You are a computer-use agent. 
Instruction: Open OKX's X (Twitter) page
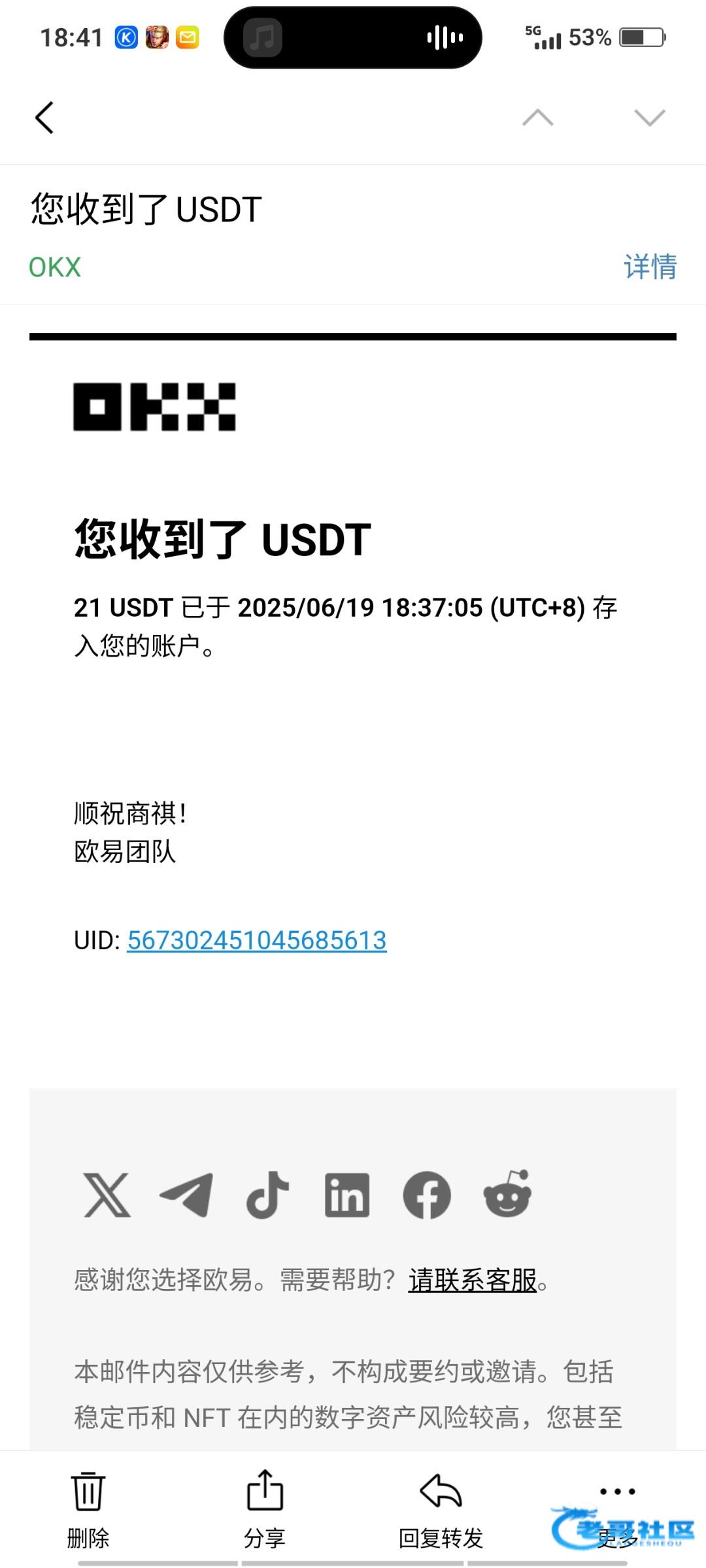107,1194
